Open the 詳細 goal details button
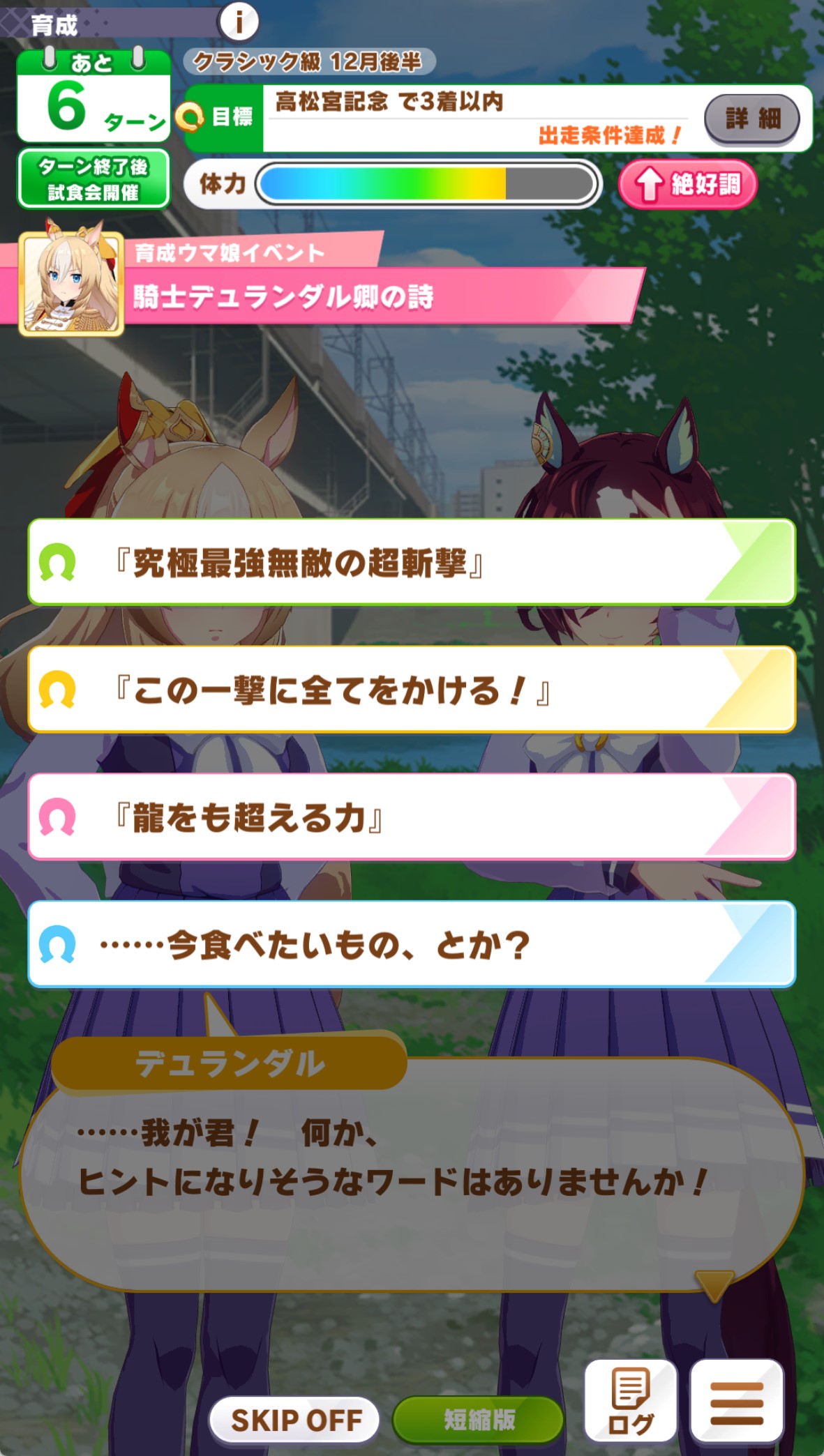Viewport: 824px width, 1456px height. 752,119
